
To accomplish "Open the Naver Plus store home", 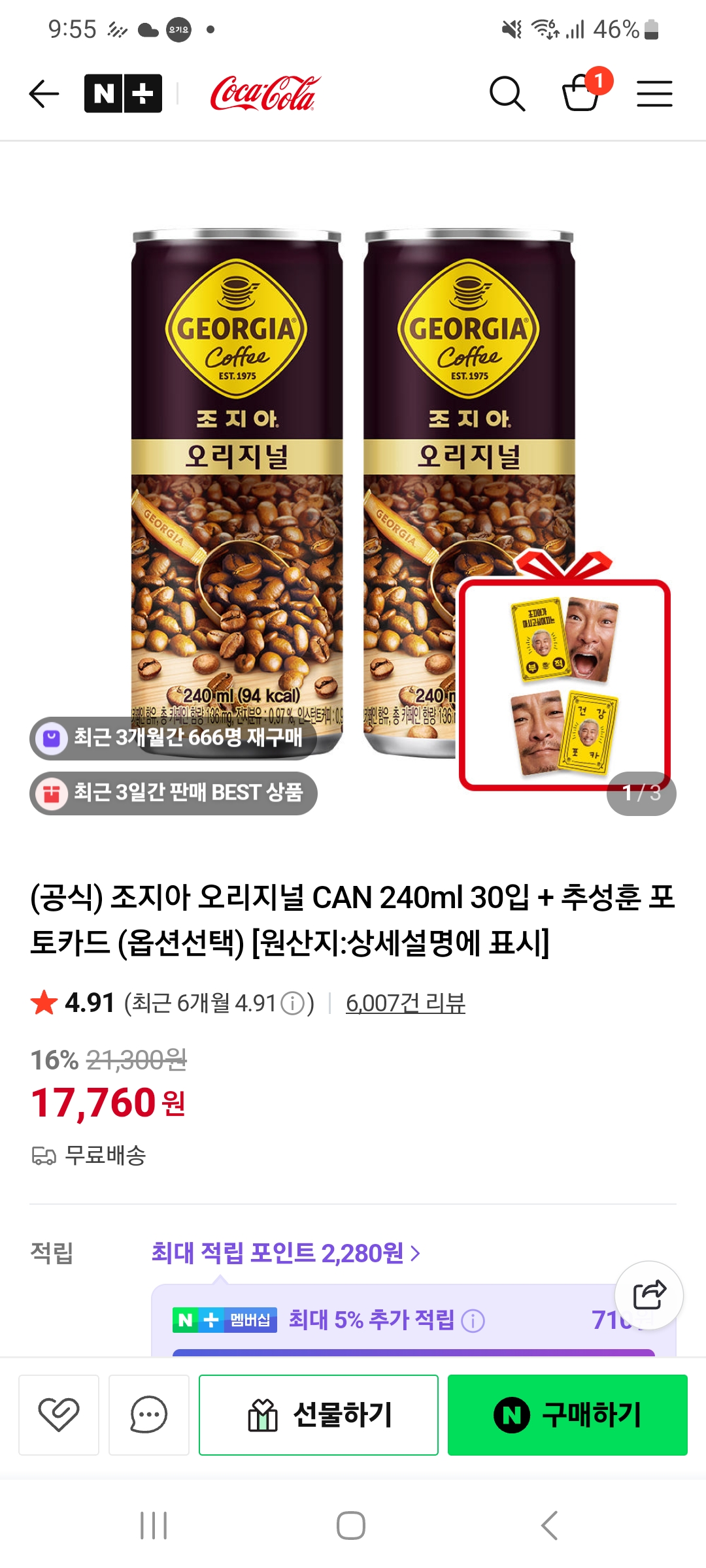I will tap(123, 94).
